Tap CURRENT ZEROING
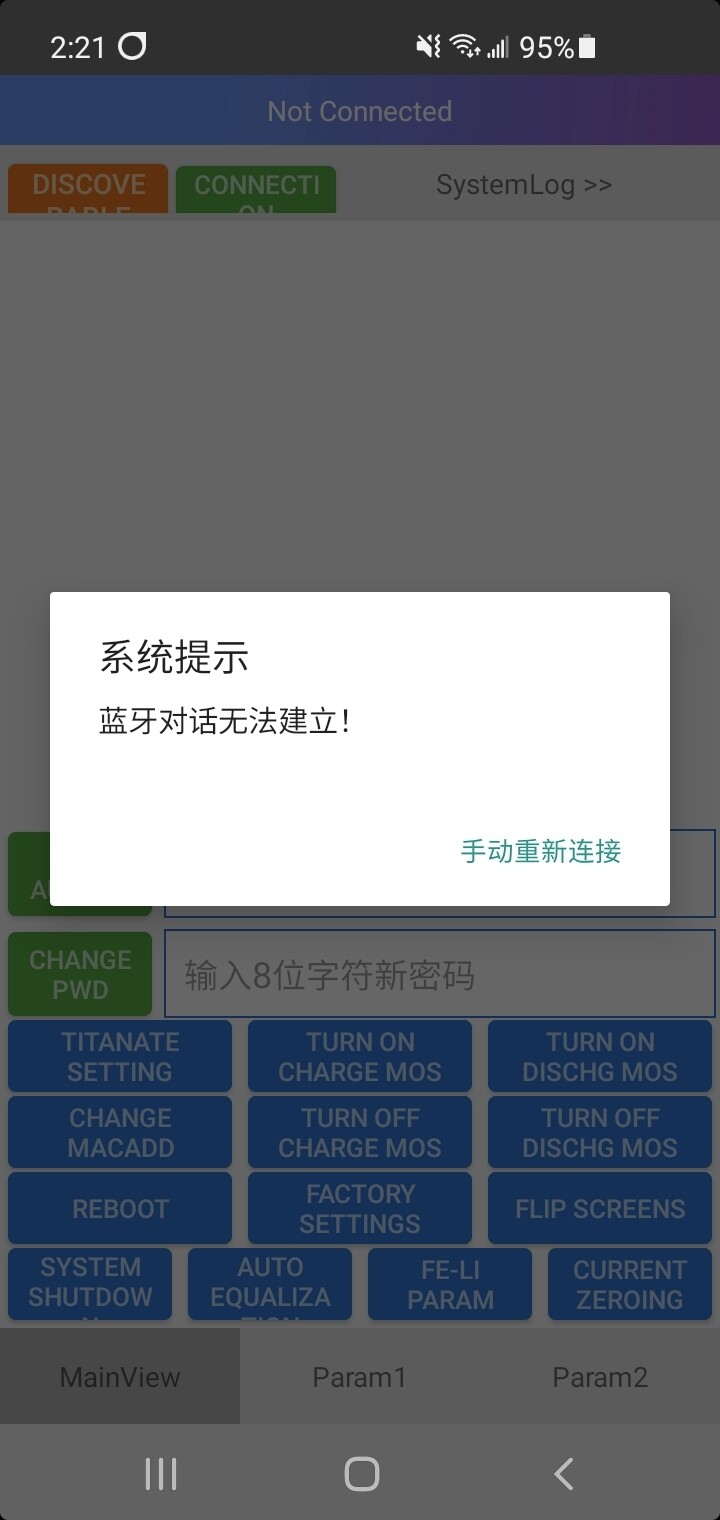The width and height of the screenshot is (720, 1520). click(630, 1284)
